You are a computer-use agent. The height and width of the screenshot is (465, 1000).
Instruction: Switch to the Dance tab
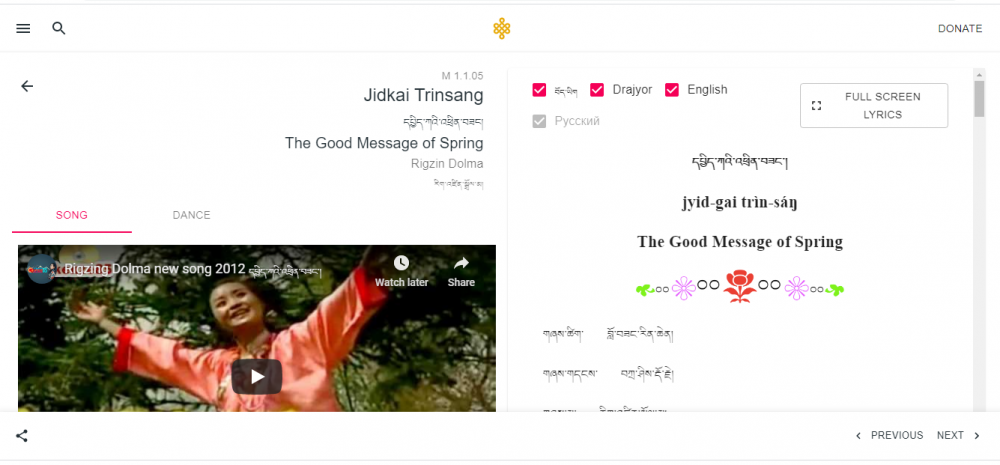coord(191,215)
